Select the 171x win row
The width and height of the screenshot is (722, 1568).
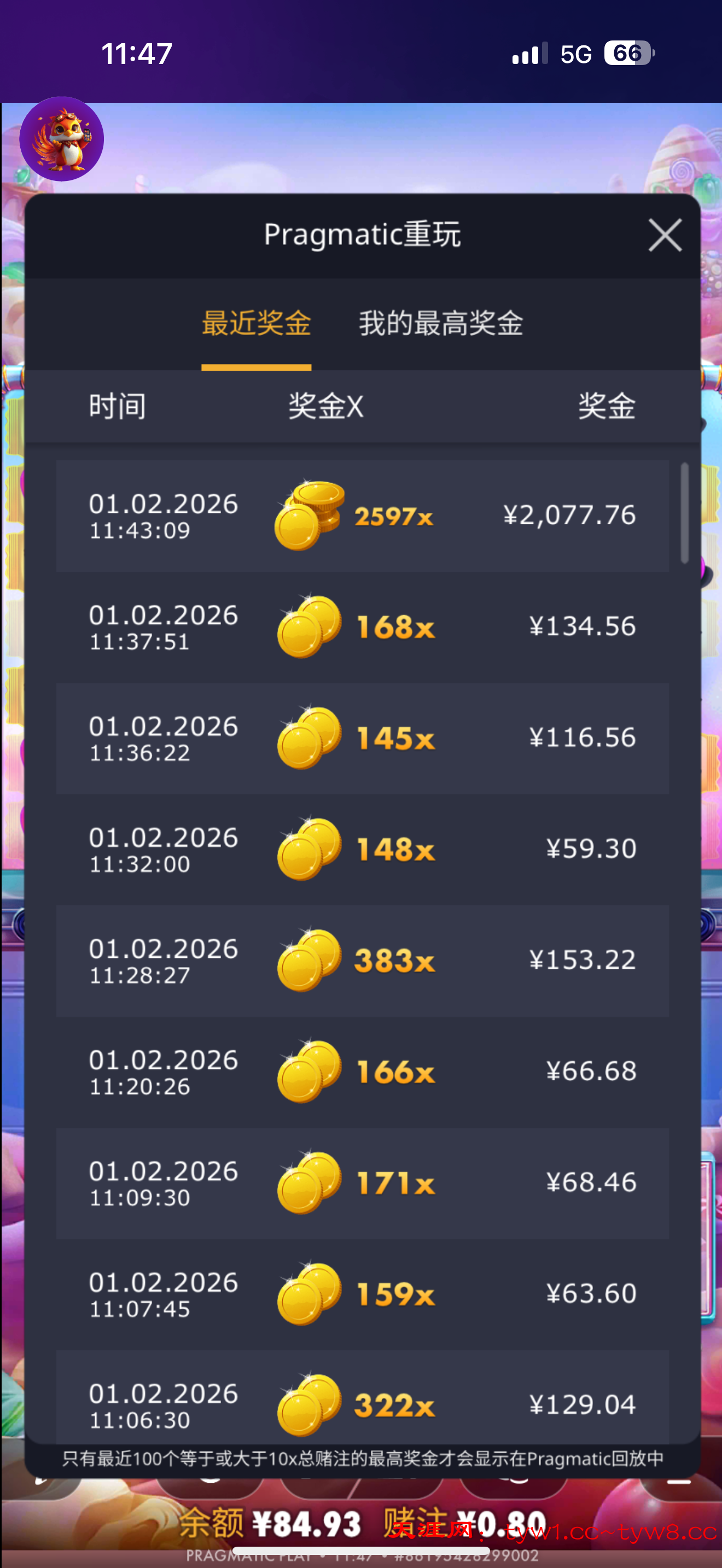362,1183
